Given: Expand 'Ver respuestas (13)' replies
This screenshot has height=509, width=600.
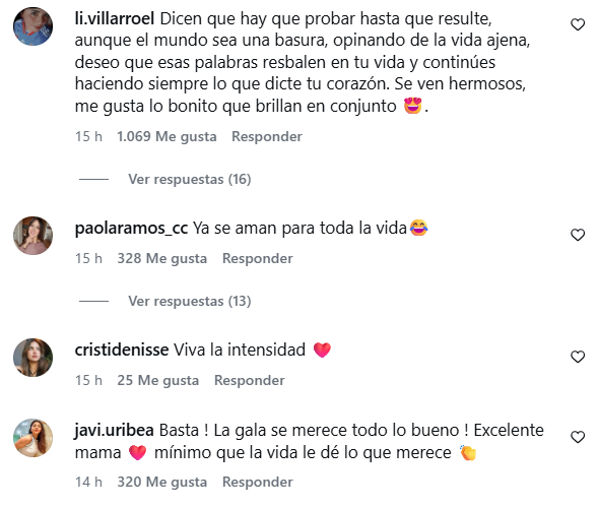Looking at the screenshot, I should click(189, 301).
